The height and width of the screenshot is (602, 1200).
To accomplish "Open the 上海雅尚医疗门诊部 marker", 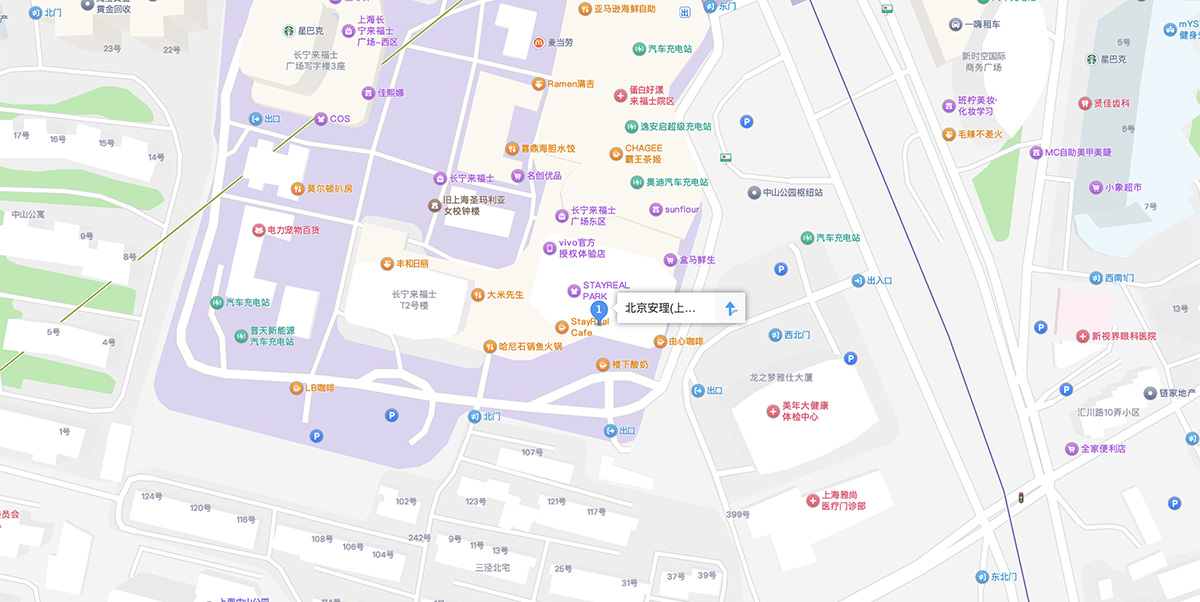I will pos(812,500).
